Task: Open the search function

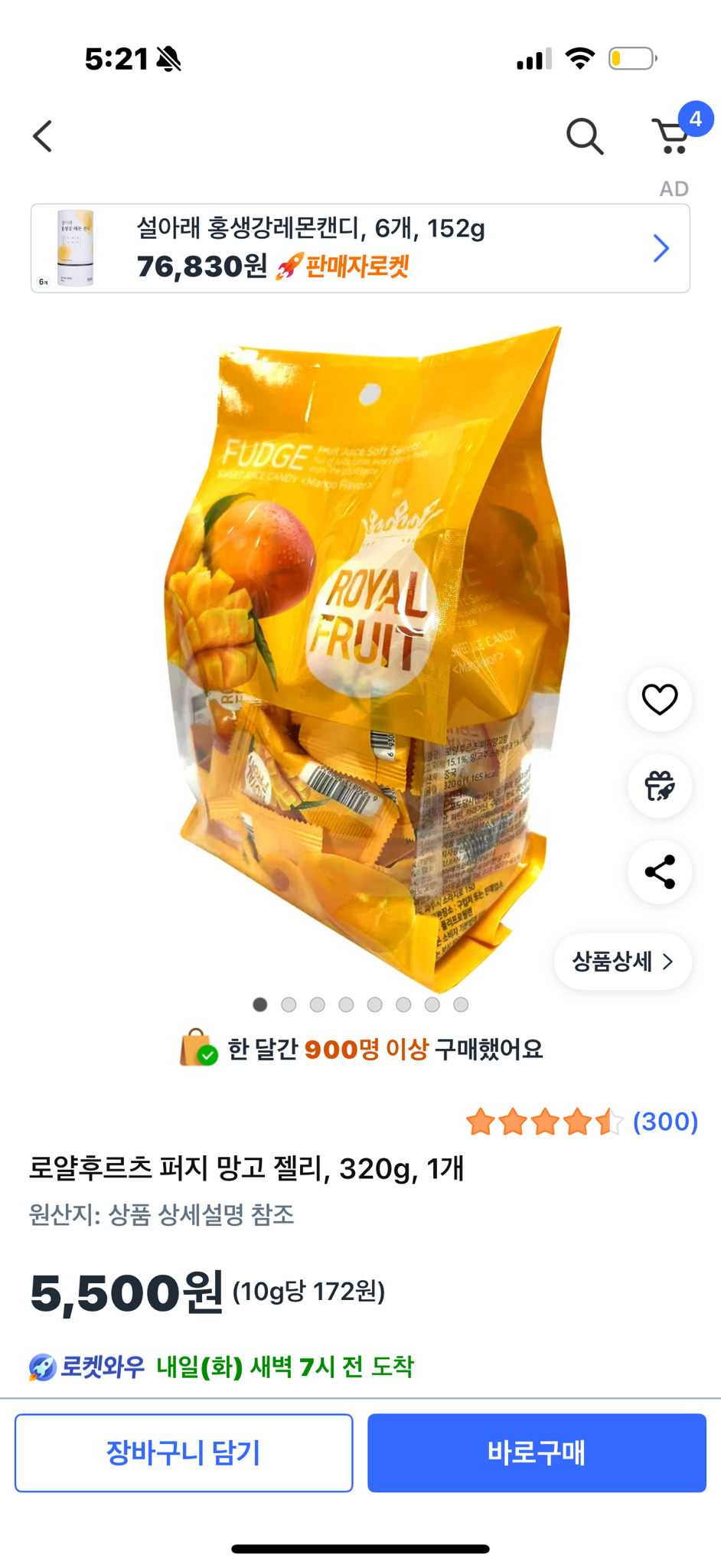Action: click(585, 136)
